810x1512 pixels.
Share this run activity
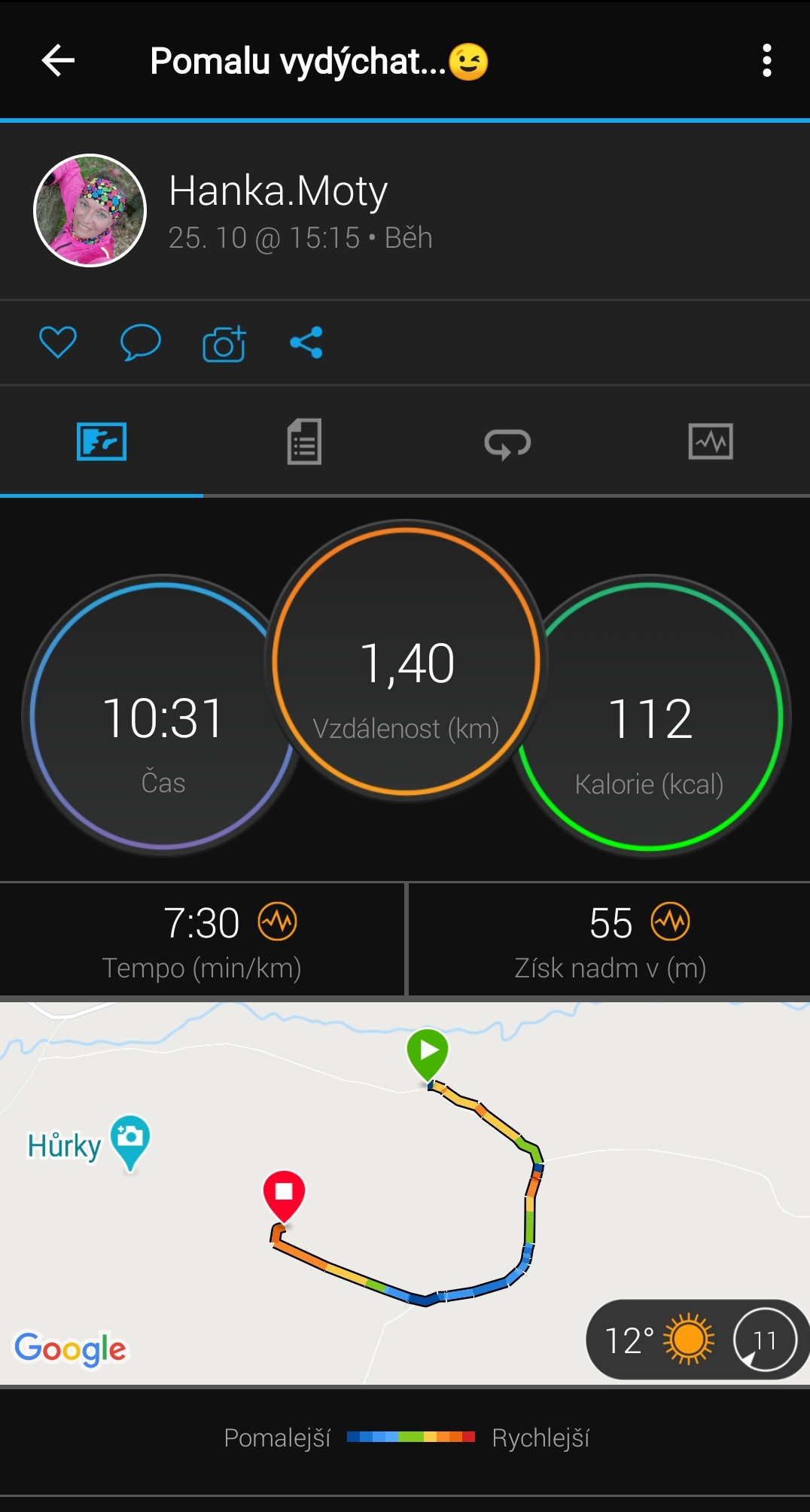pos(306,343)
